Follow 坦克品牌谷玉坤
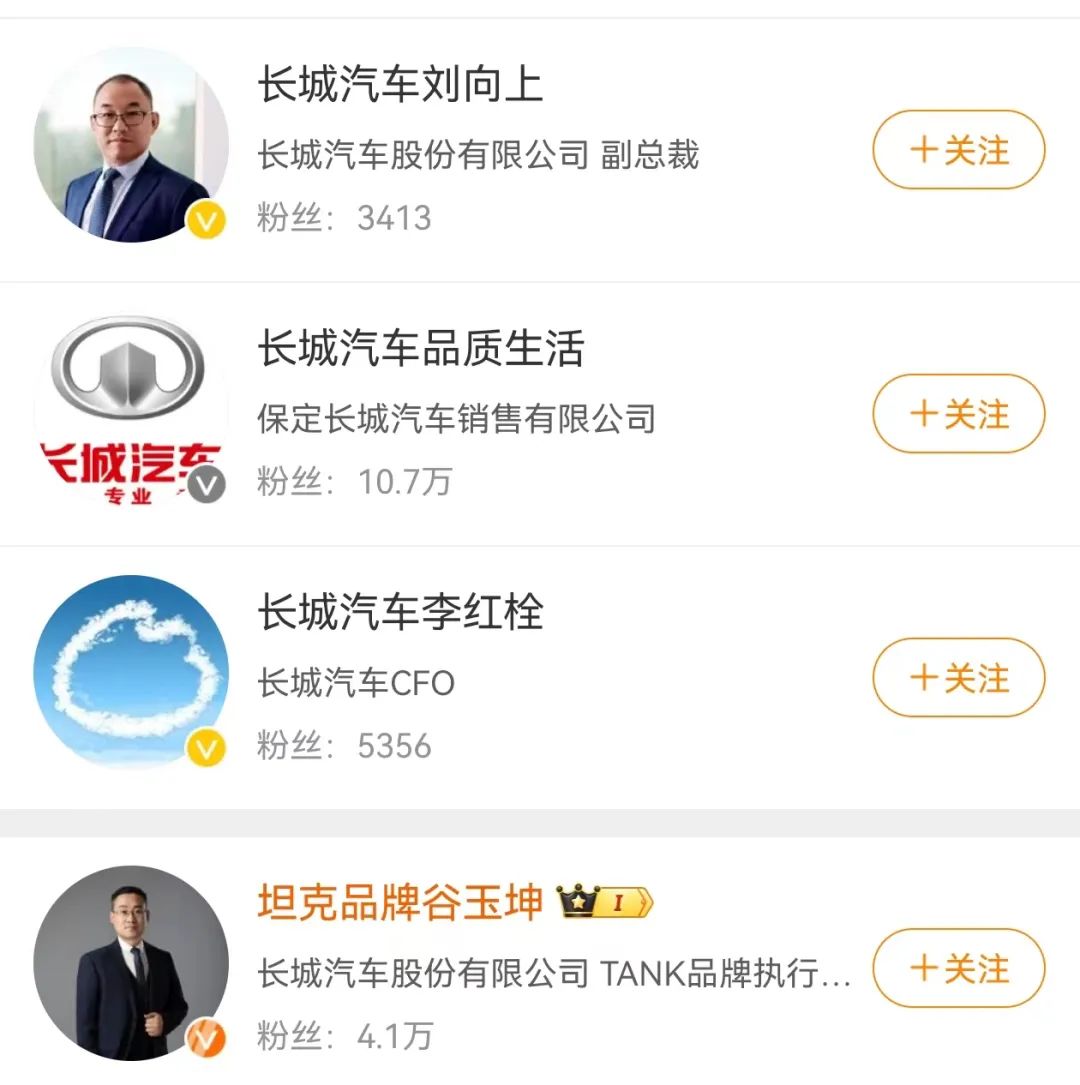This screenshot has width=1080, height=1085. click(x=958, y=968)
